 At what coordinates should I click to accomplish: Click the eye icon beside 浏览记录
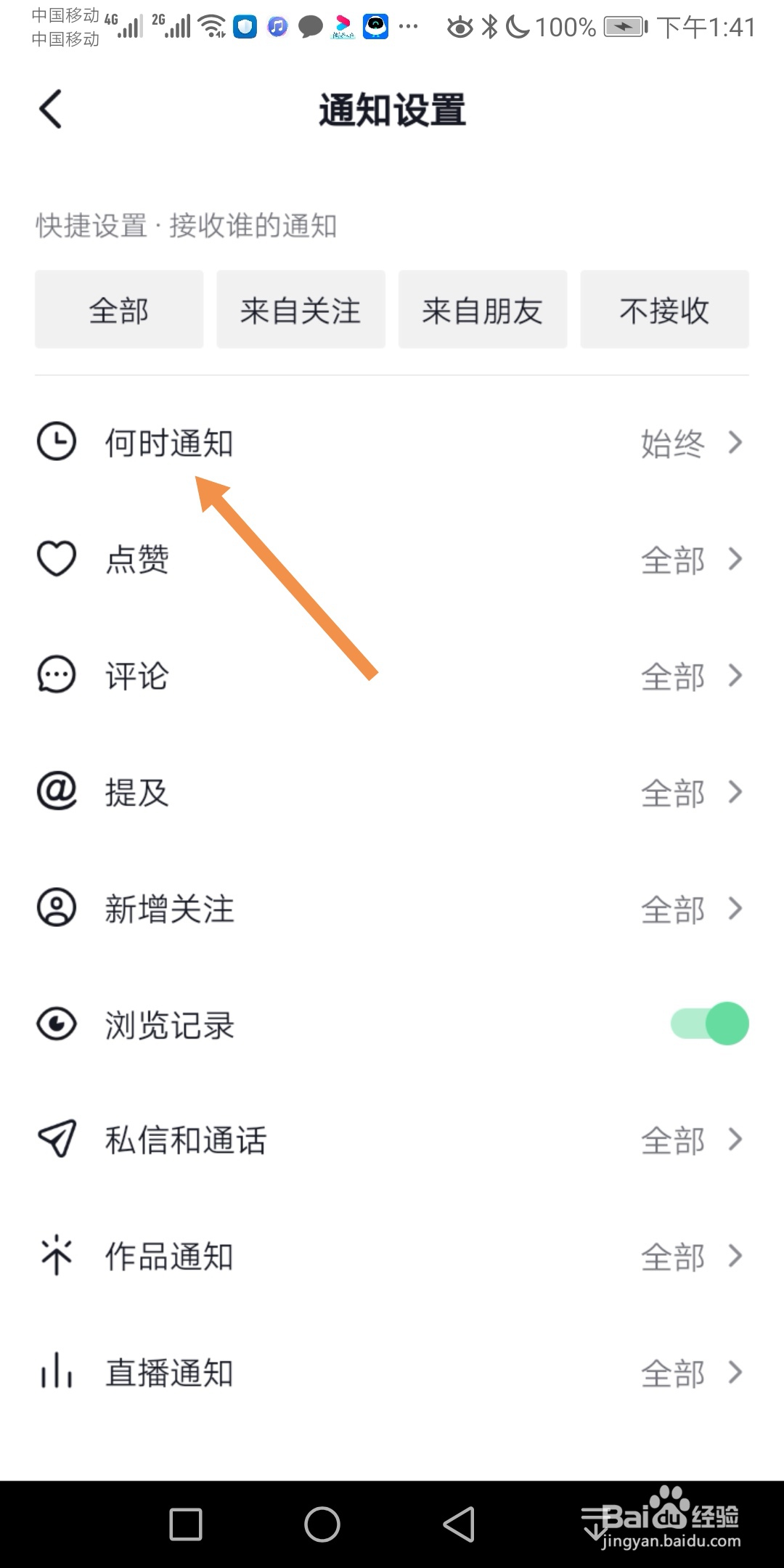point(56,1024)
